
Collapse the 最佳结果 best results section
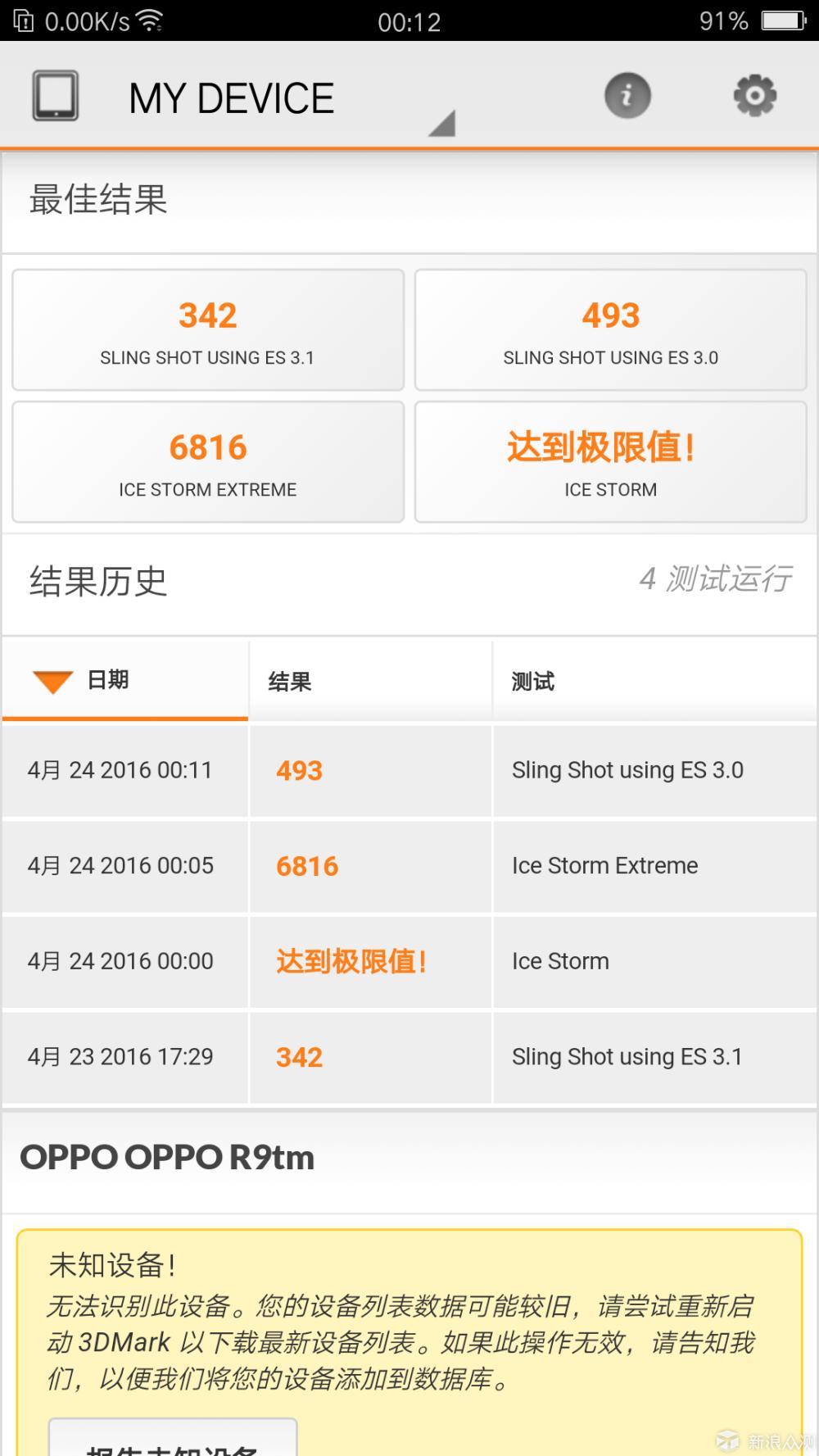[98, 199]
